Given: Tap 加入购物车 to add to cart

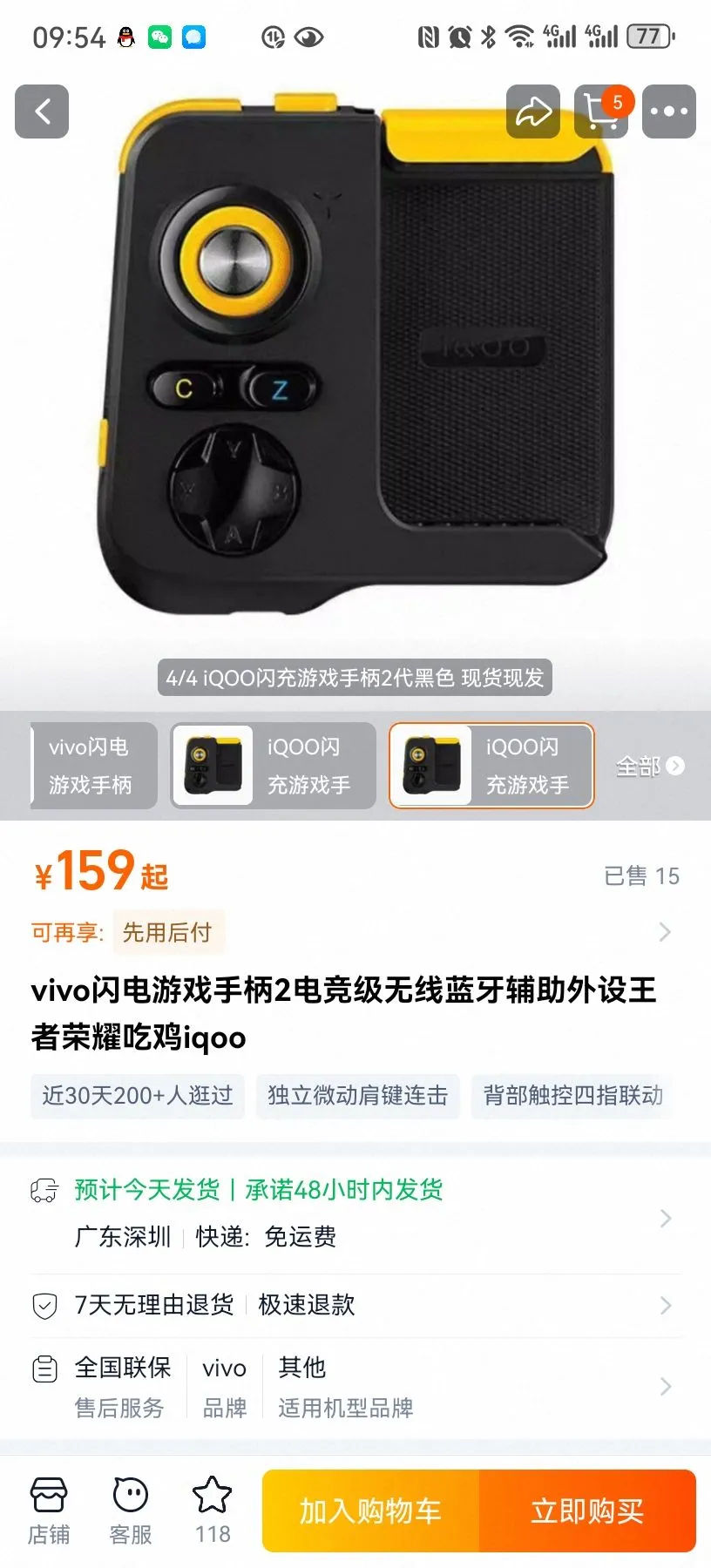Looking at the screenshot, I should click(371, 1511).
